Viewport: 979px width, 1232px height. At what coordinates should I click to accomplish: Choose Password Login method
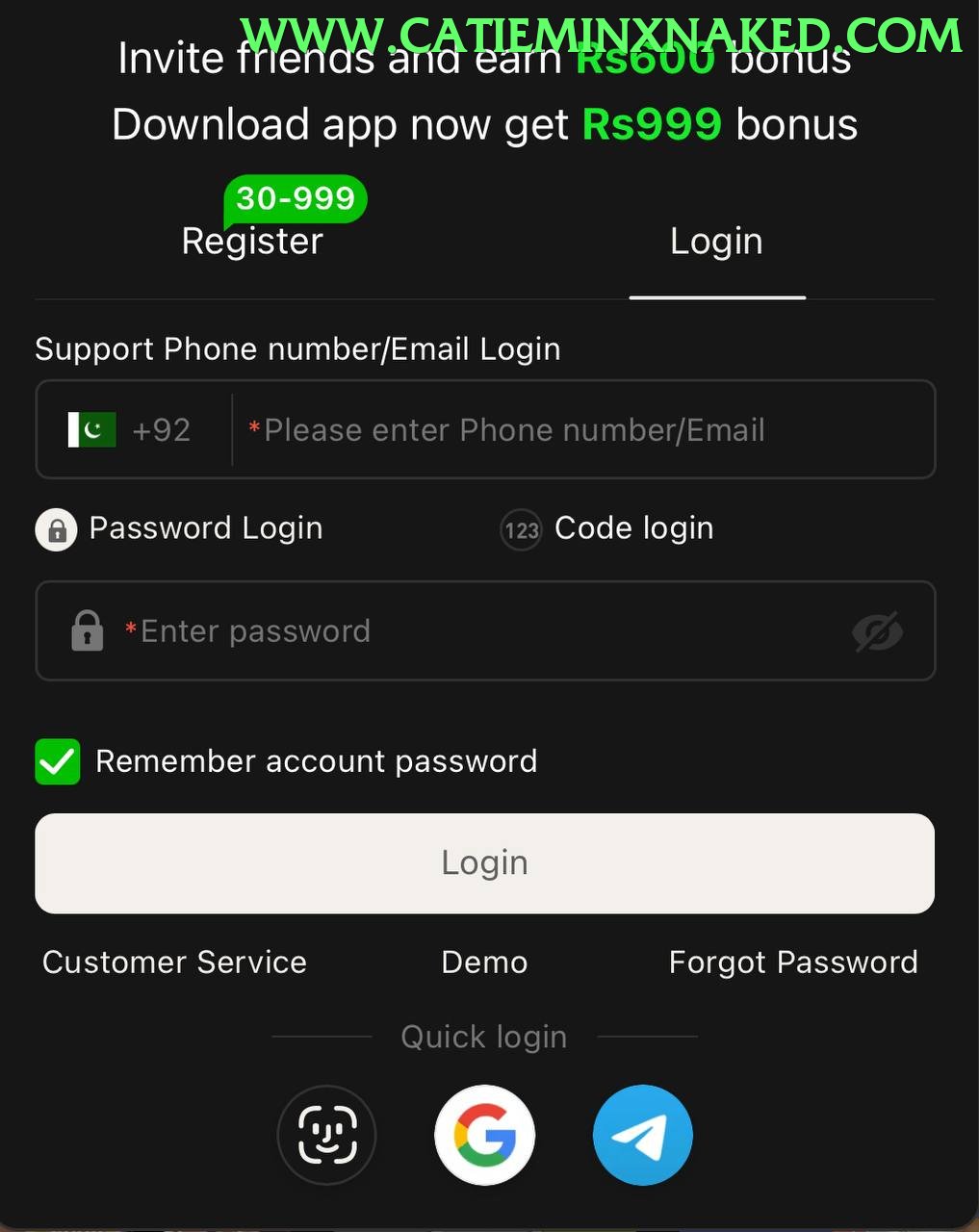click(180, 528)
